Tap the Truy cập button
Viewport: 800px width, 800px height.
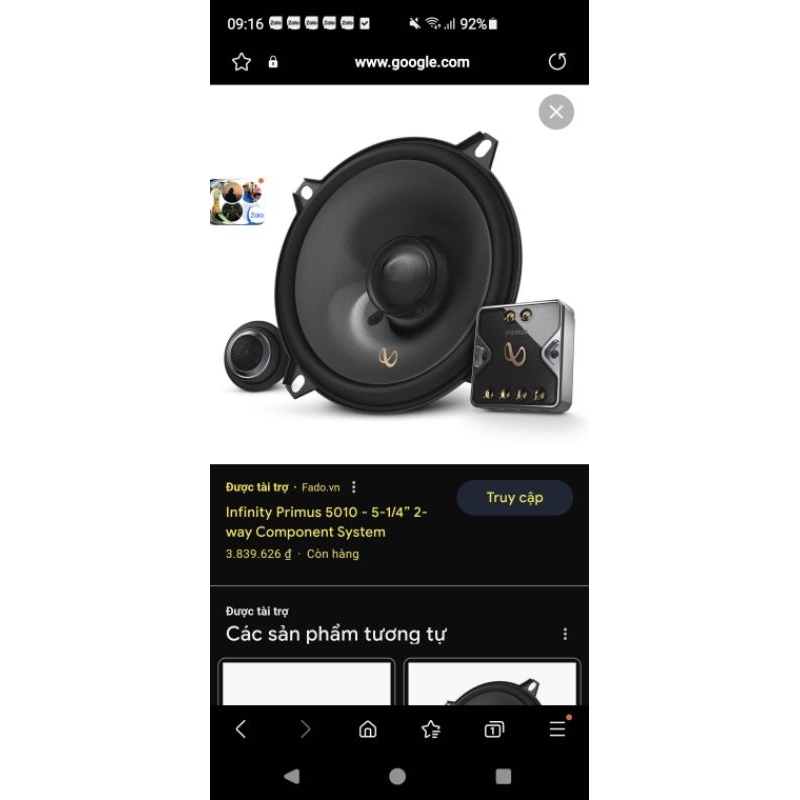point(514,498)
